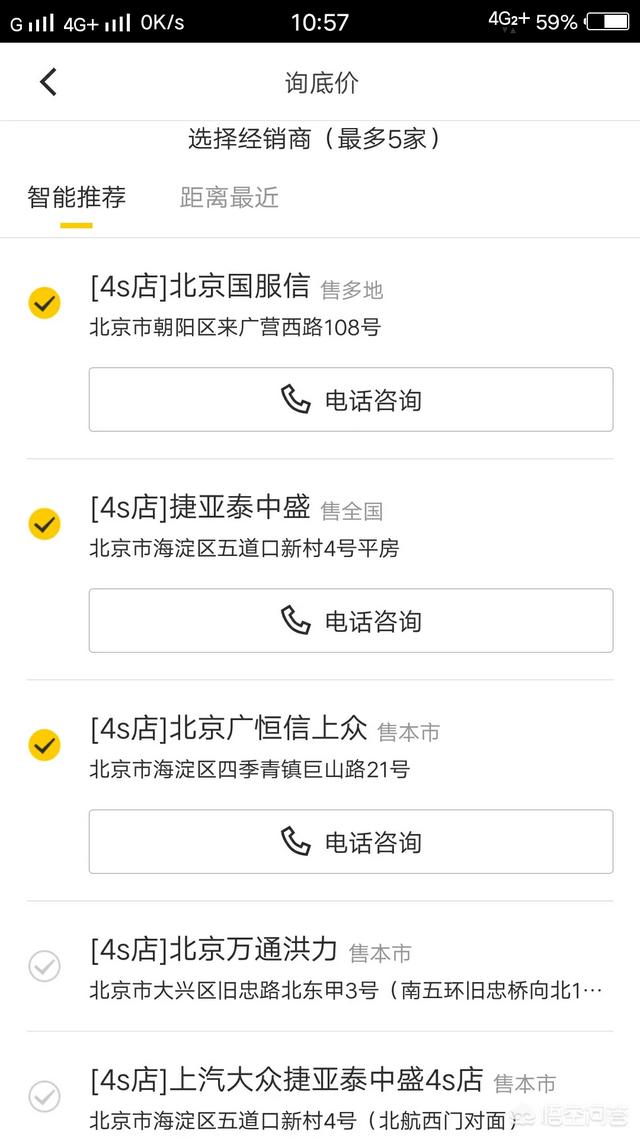640x1138 pixels.
Task: Deselect the 捷亚泰中盛 dealer checkbox
Action: [44, 524]
